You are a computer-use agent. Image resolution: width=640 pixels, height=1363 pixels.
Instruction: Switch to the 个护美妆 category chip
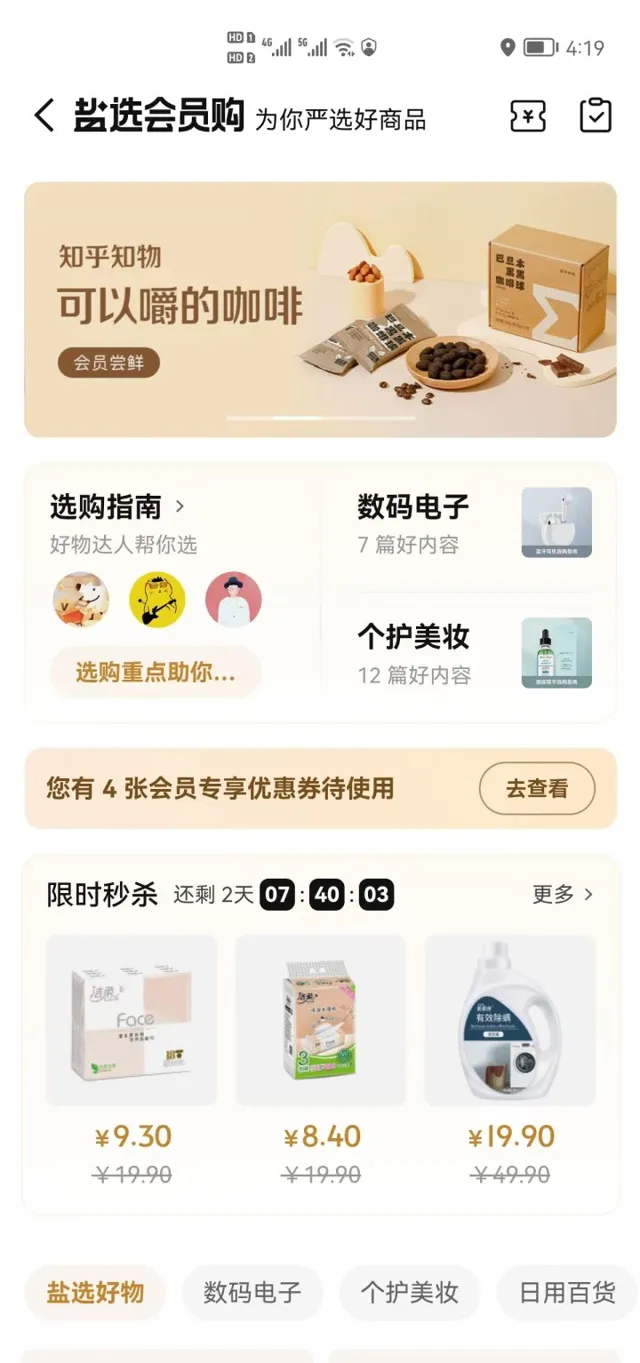tap(409, 1292)
